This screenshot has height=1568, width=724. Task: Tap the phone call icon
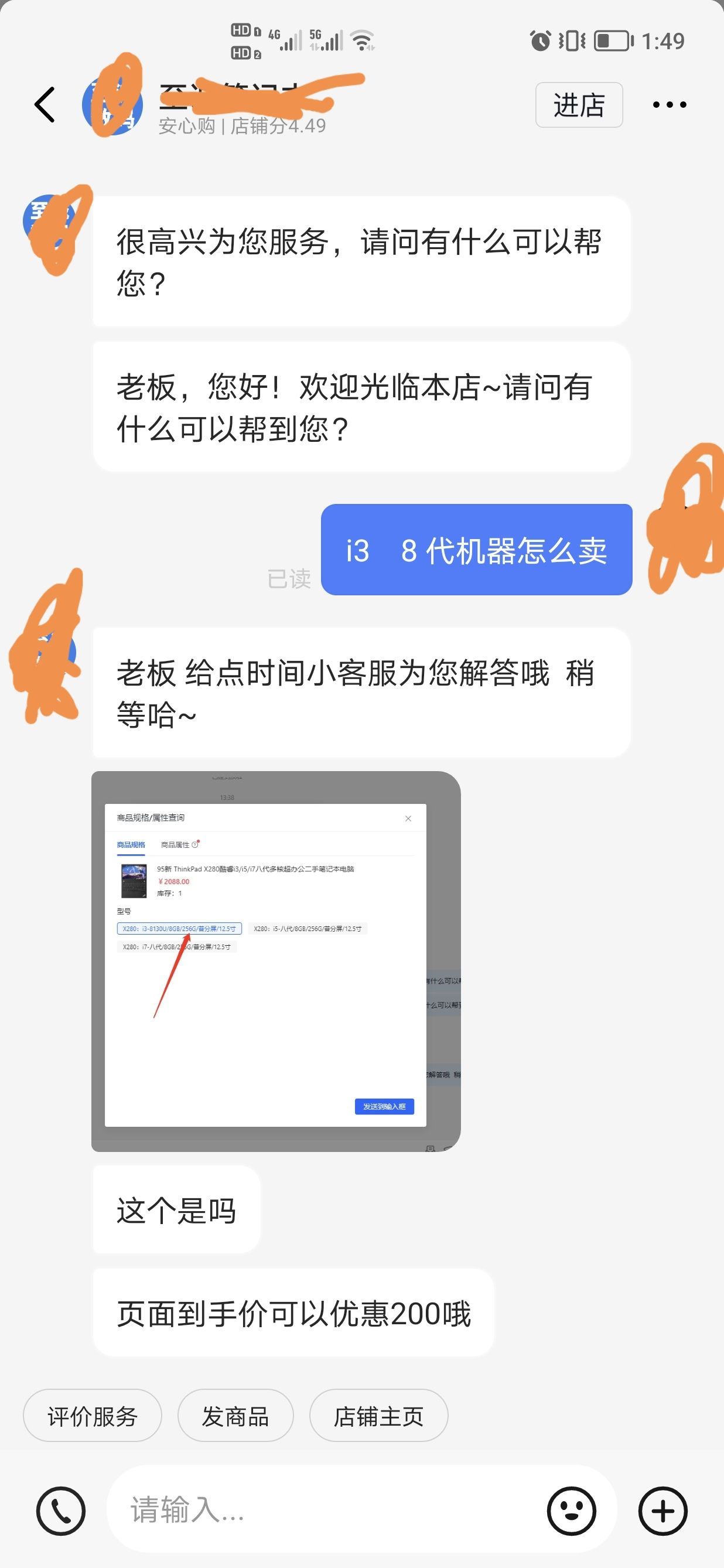[x=61, y=1511]
